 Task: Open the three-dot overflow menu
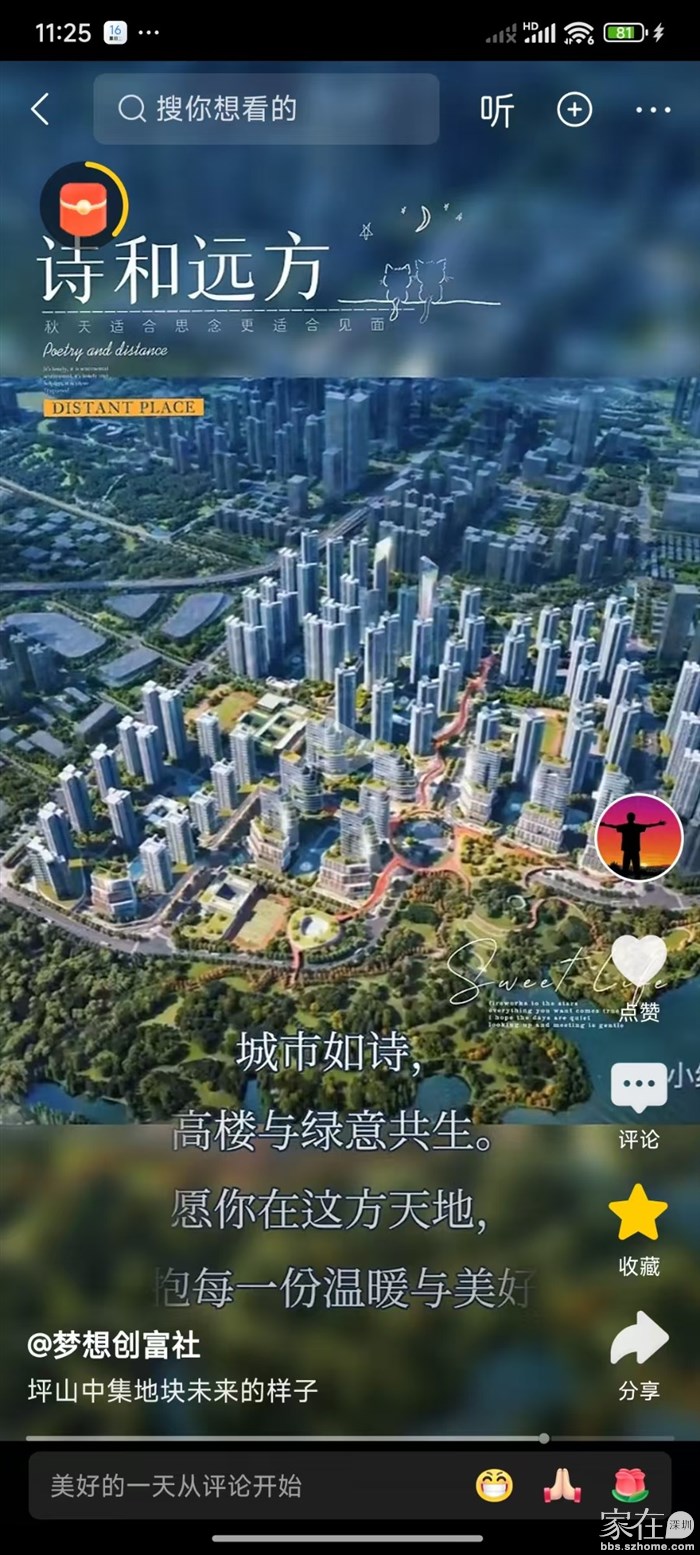[652, 109]
